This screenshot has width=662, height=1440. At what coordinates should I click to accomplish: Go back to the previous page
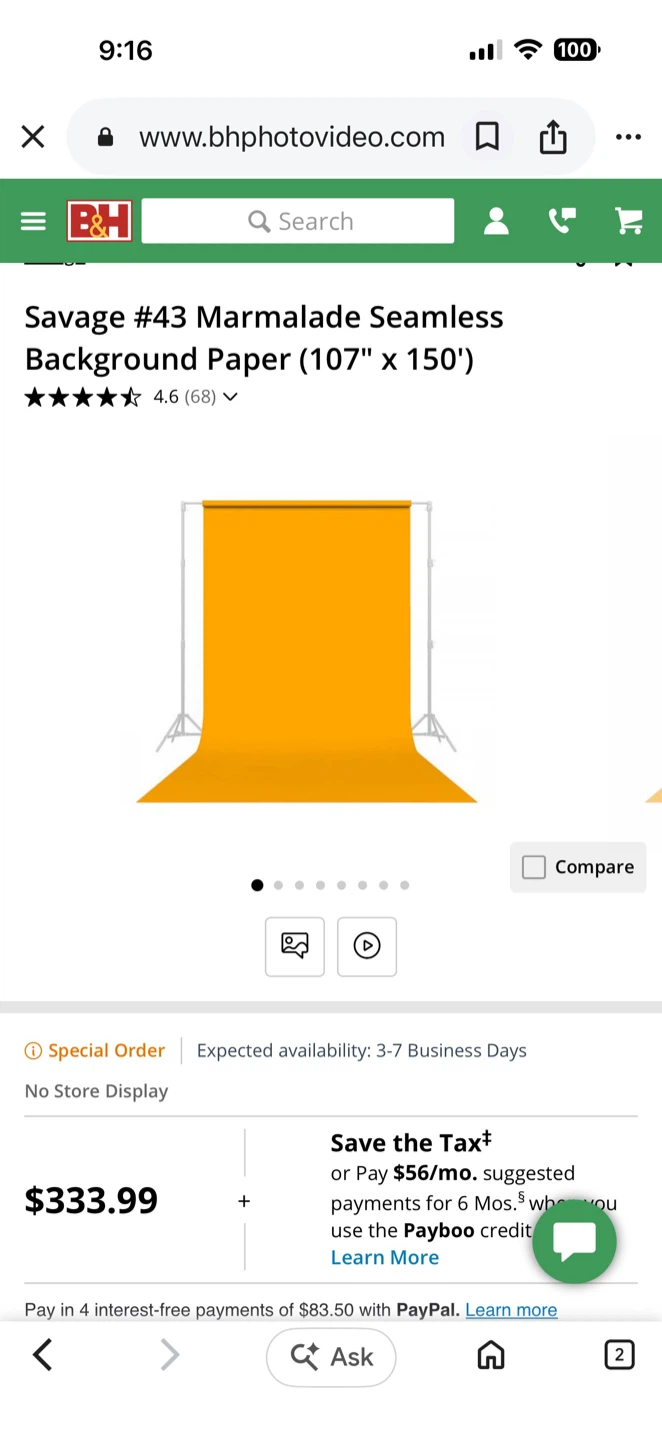42,1356
